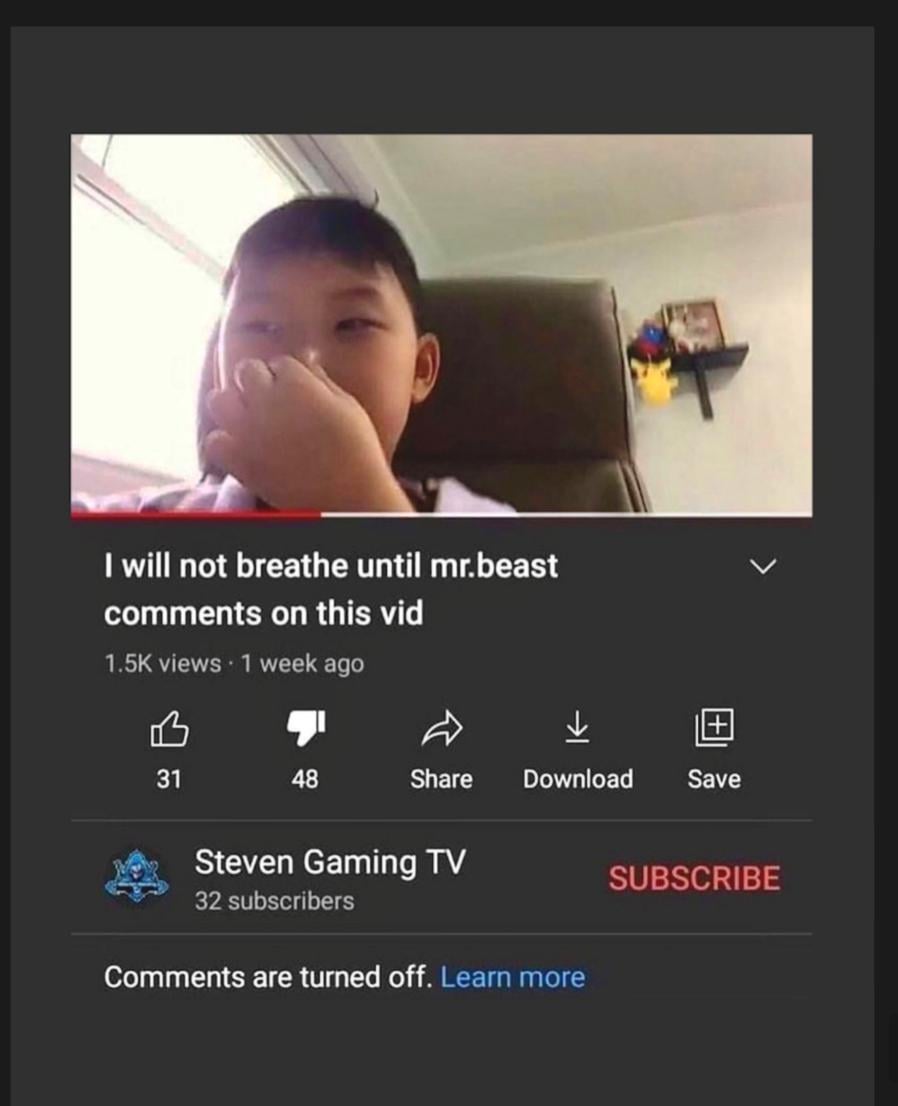Viewport: 898px width, 1106px height.
Task: Tap the video player to show controls
Action: (441, 324)
